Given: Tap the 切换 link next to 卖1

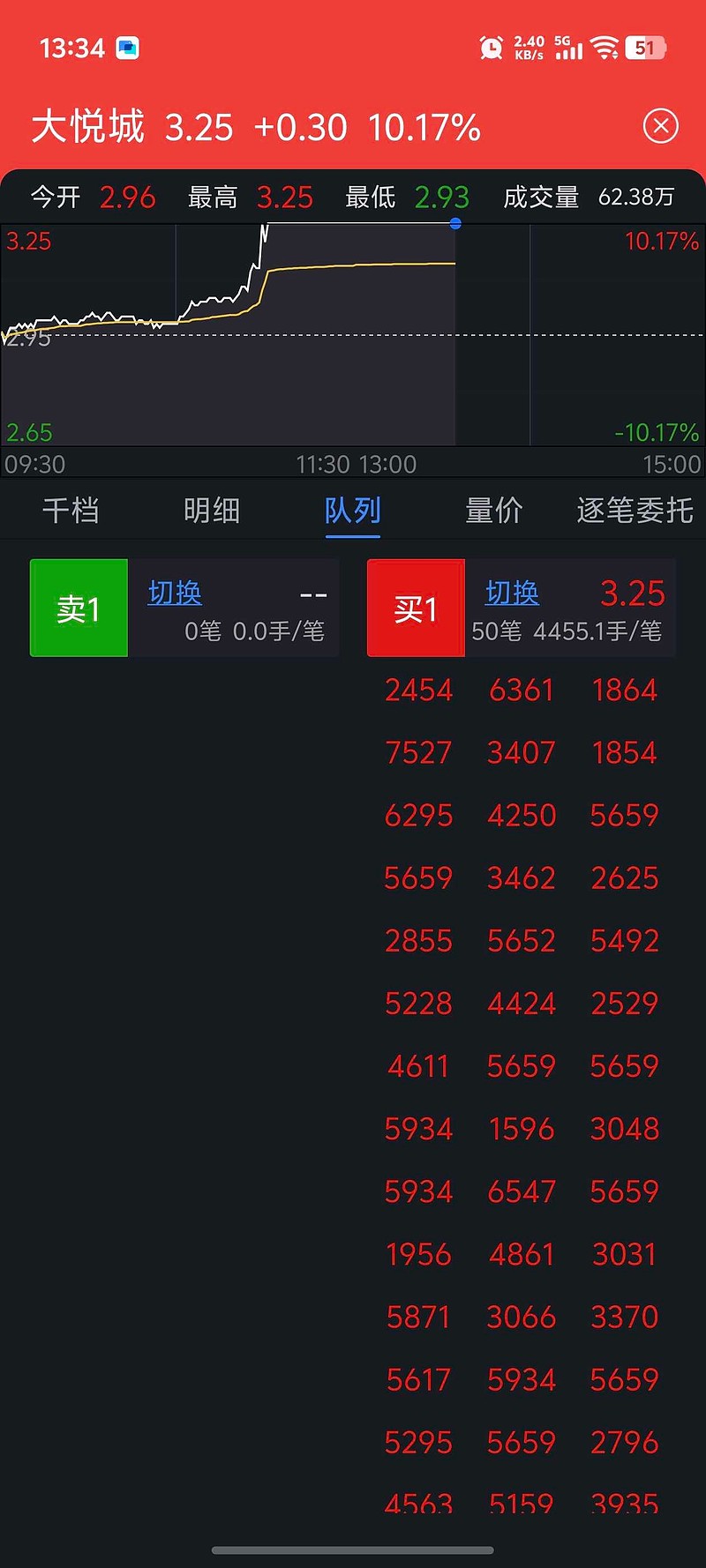Looking at the screenshot, I should tap(175, 594).
